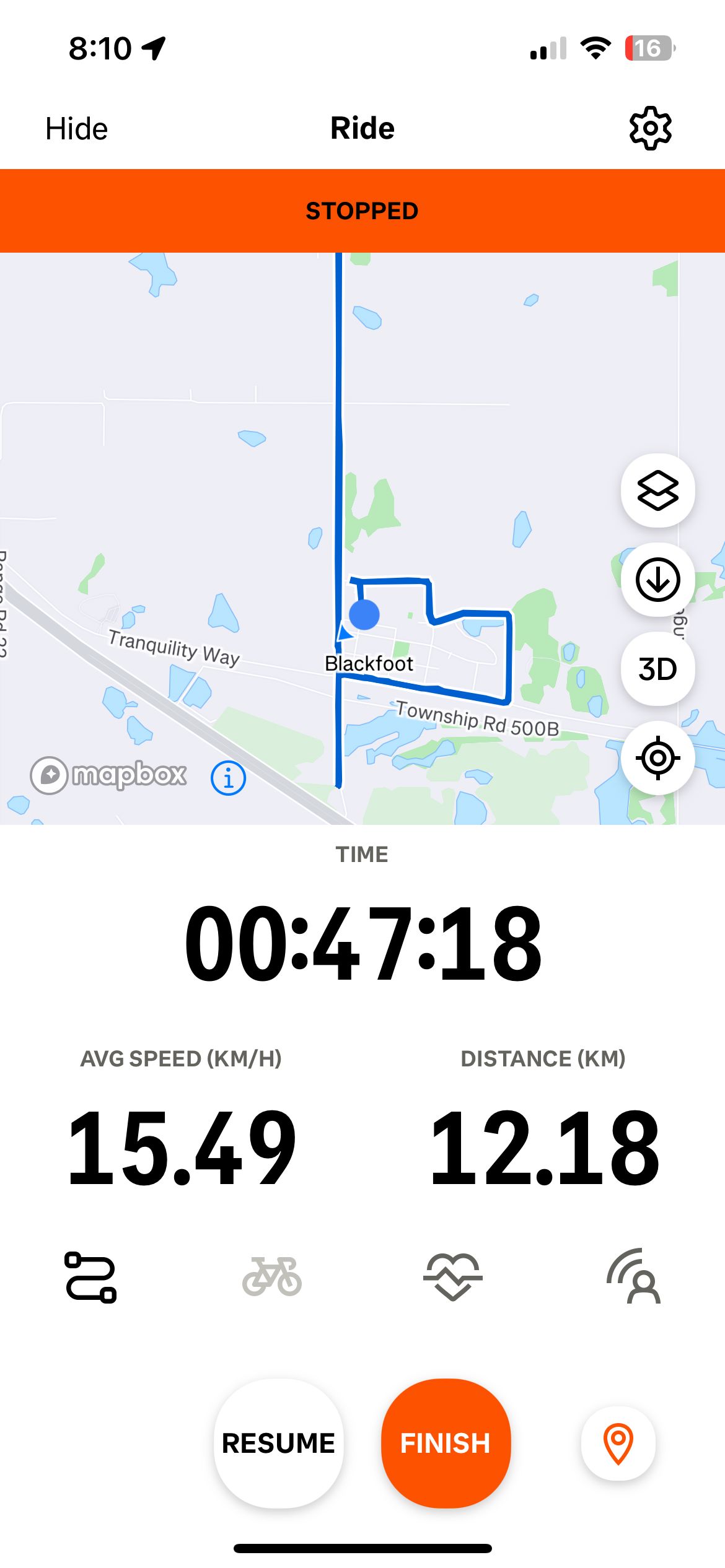Resume the ride recording
The width and height of the screenshot is (725, 1568).
pyautogui.click(x=278, y=1443)
